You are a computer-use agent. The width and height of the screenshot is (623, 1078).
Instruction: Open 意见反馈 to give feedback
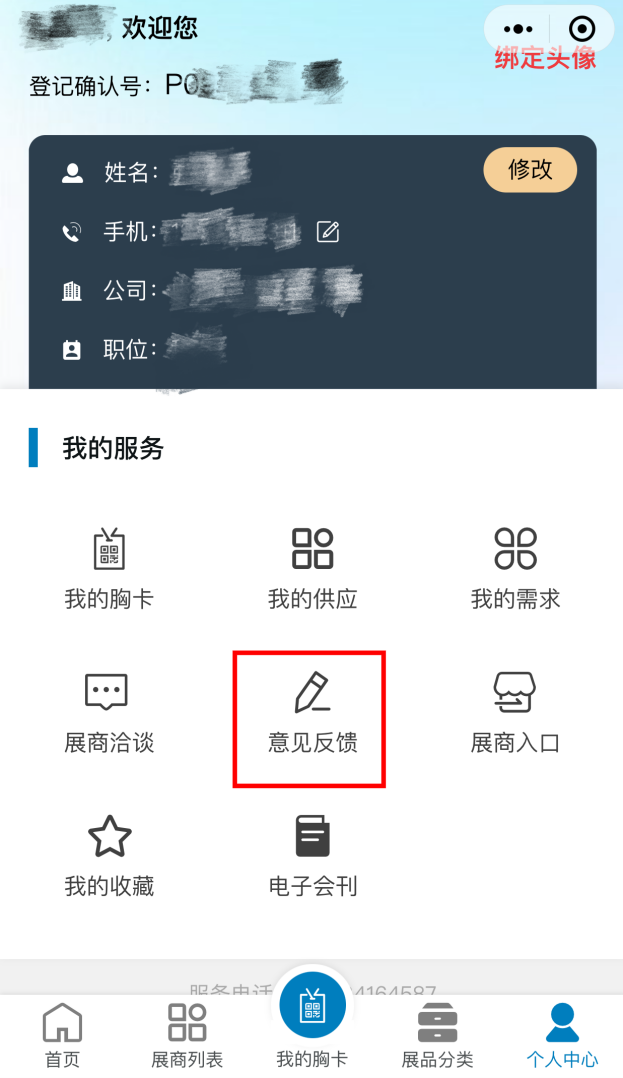[312, 713]
